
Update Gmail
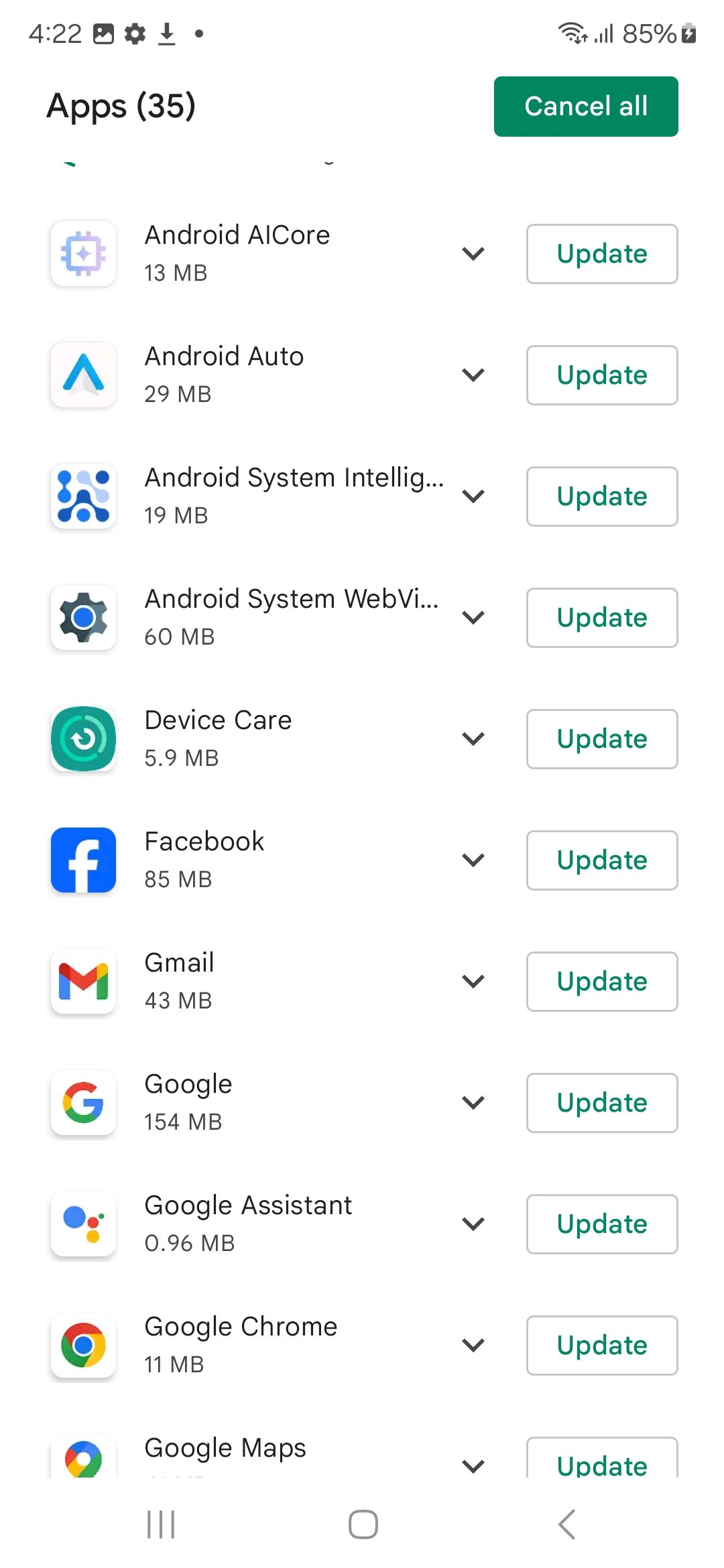point(602,982)
